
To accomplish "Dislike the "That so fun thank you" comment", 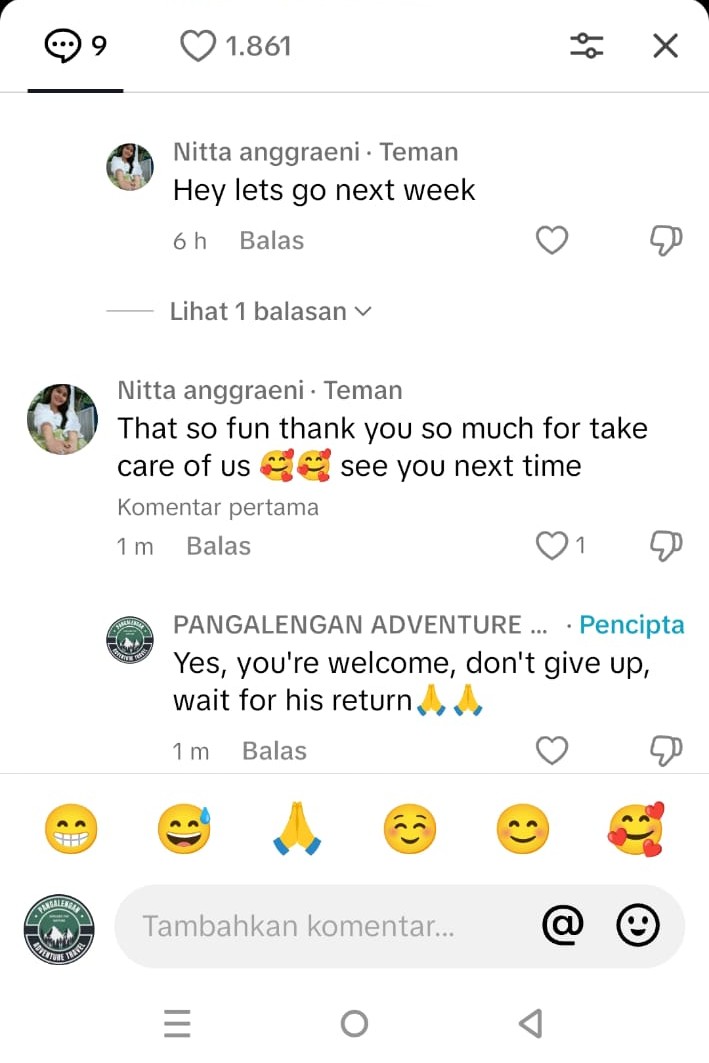I will [x=666, y=546].
